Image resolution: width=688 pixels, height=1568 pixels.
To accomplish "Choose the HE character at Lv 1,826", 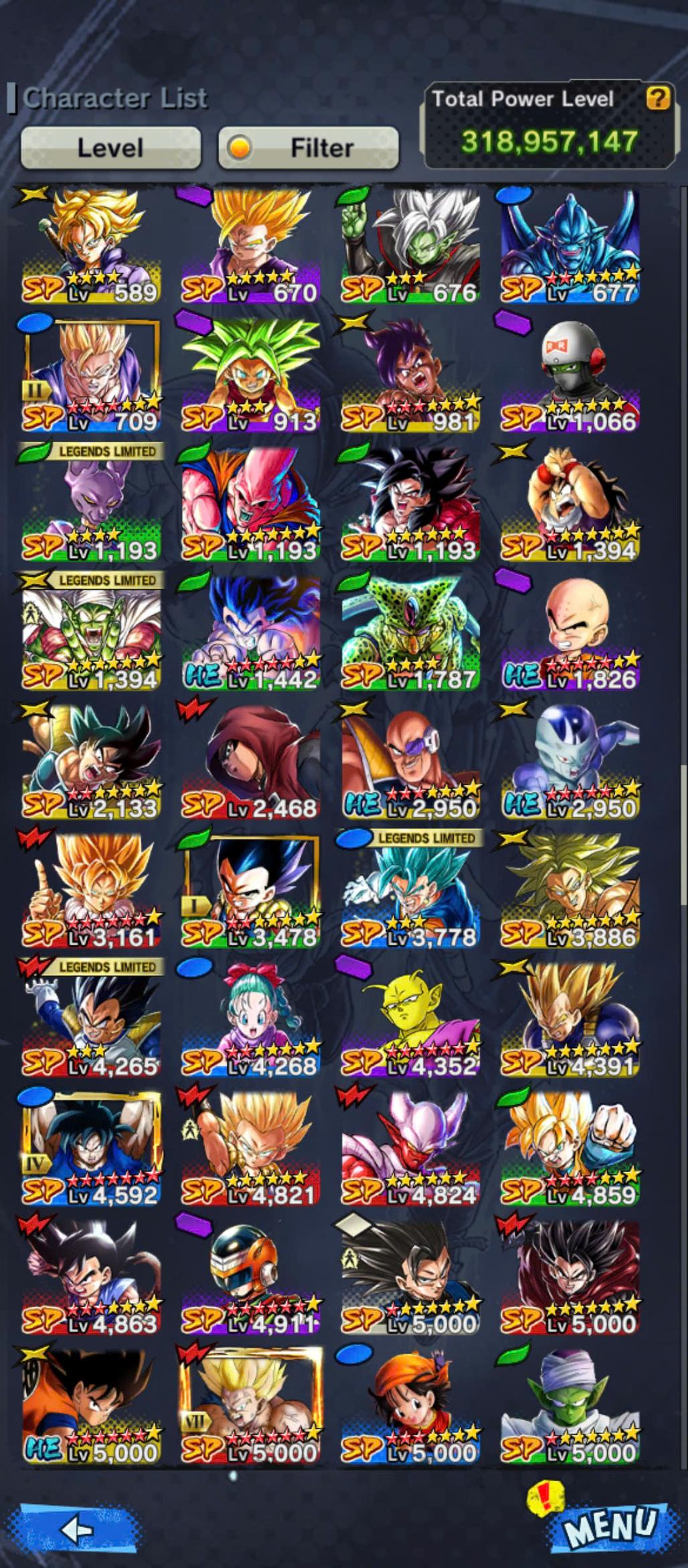I will [x=570, y=632].
